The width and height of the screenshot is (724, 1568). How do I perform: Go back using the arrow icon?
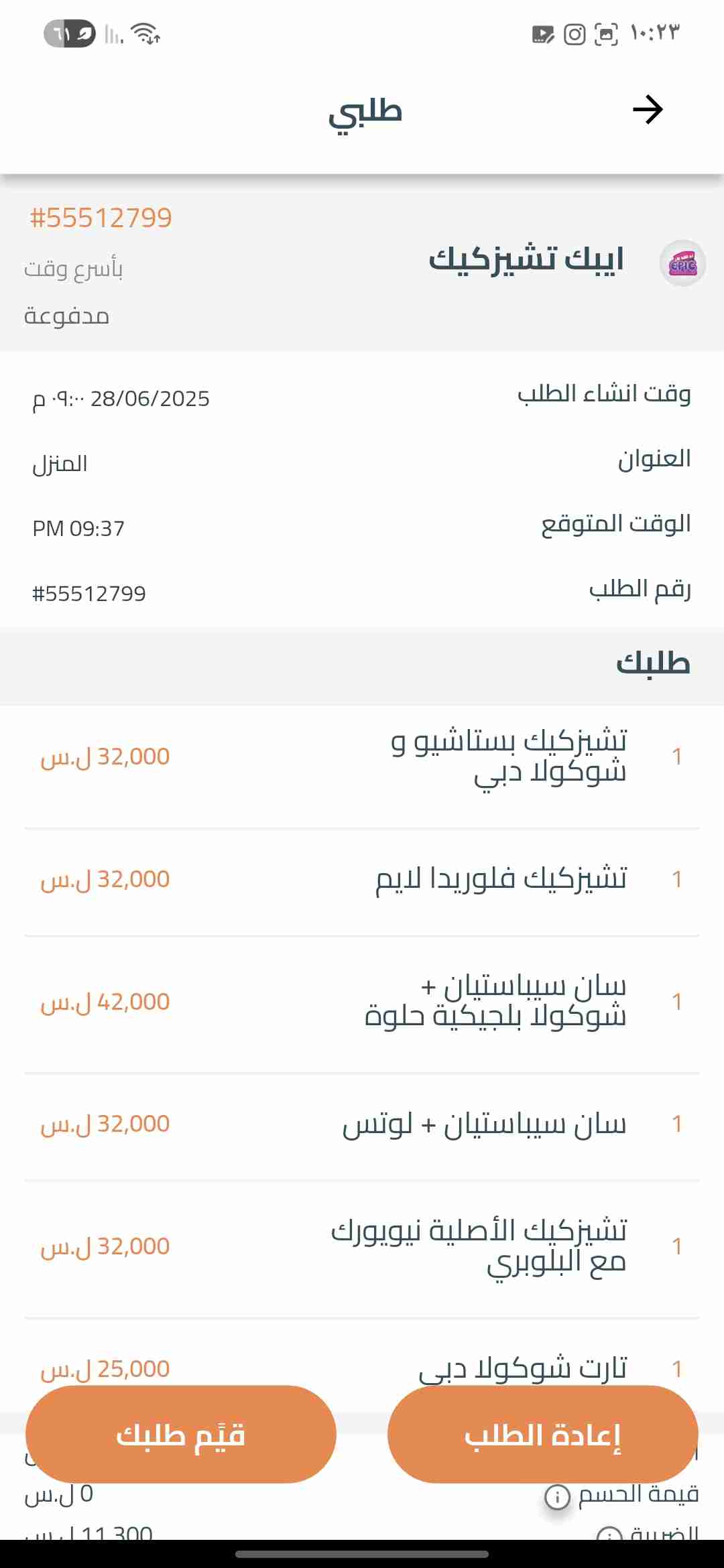pos(648,109)
